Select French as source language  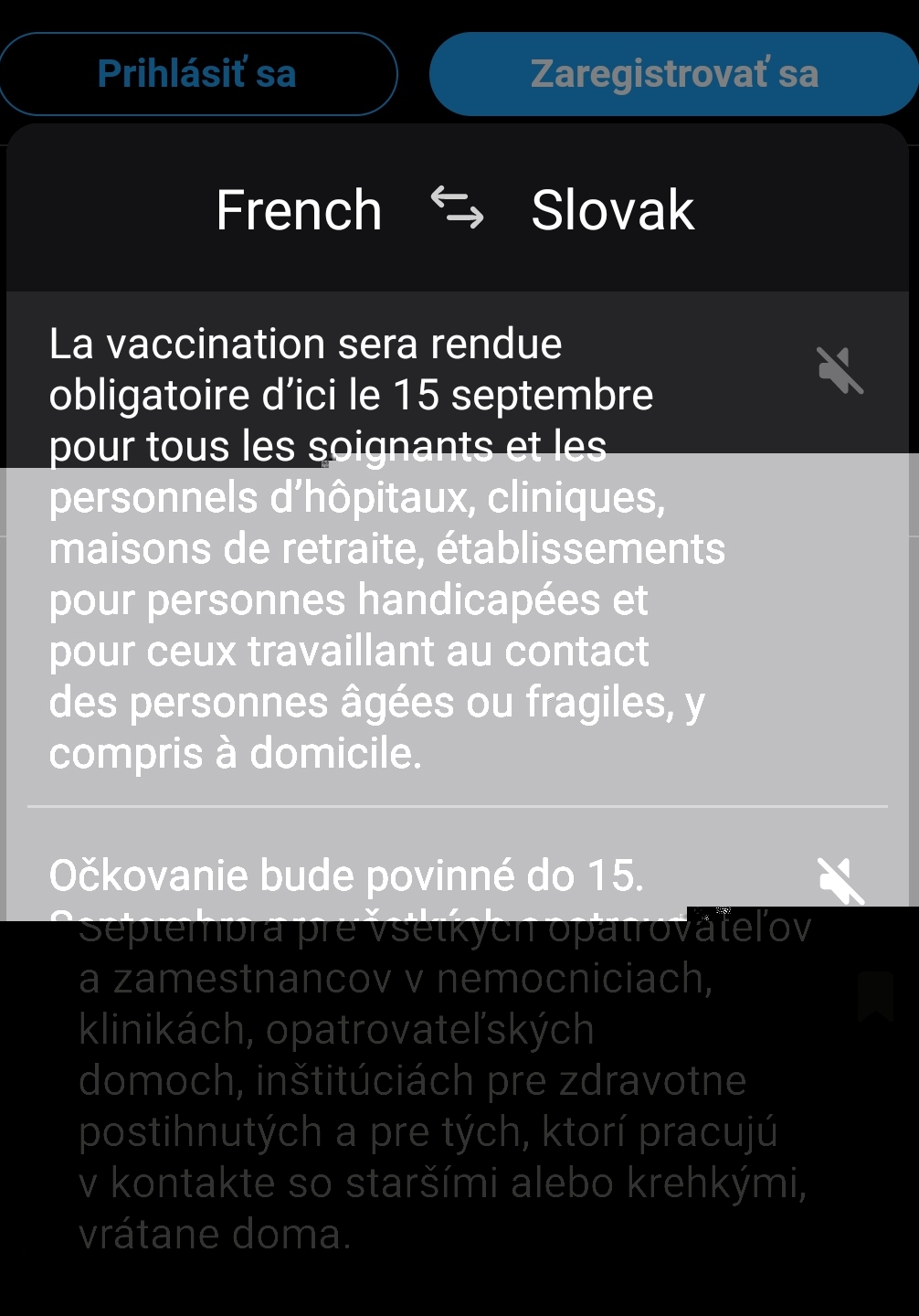pyautogui.click(x=299, y=210)
